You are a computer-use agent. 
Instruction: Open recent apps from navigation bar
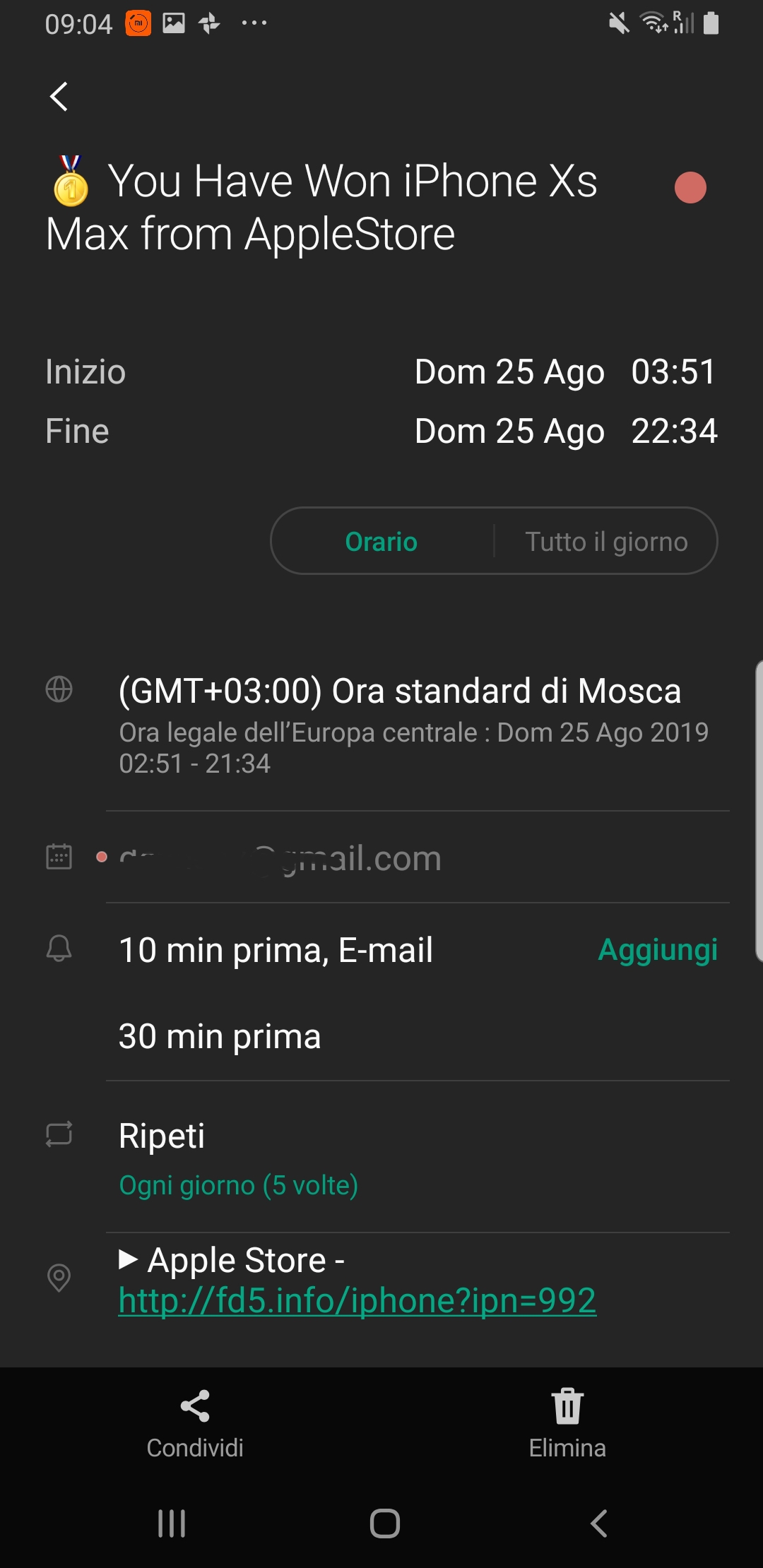click(172, 1524)
